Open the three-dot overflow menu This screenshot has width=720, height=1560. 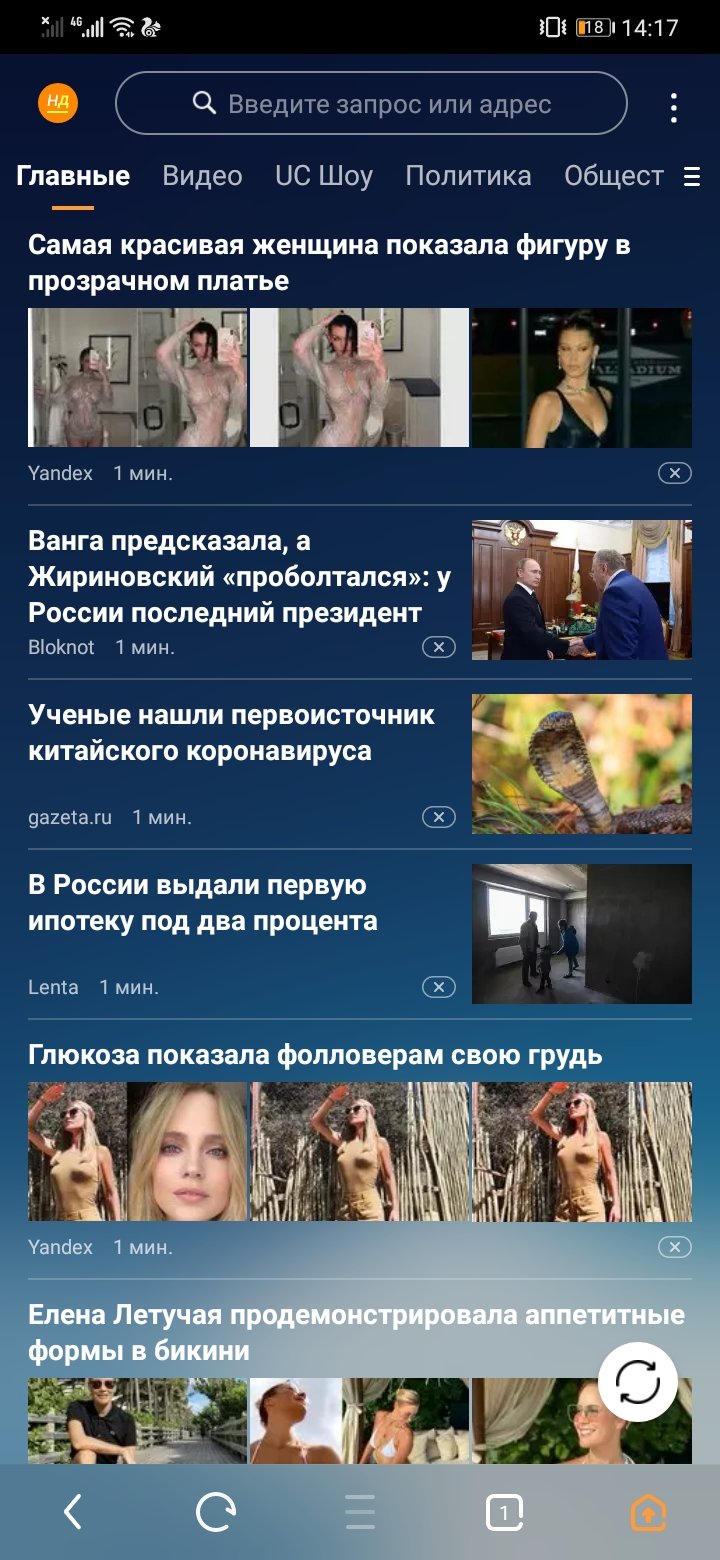(x=673, y=107)
